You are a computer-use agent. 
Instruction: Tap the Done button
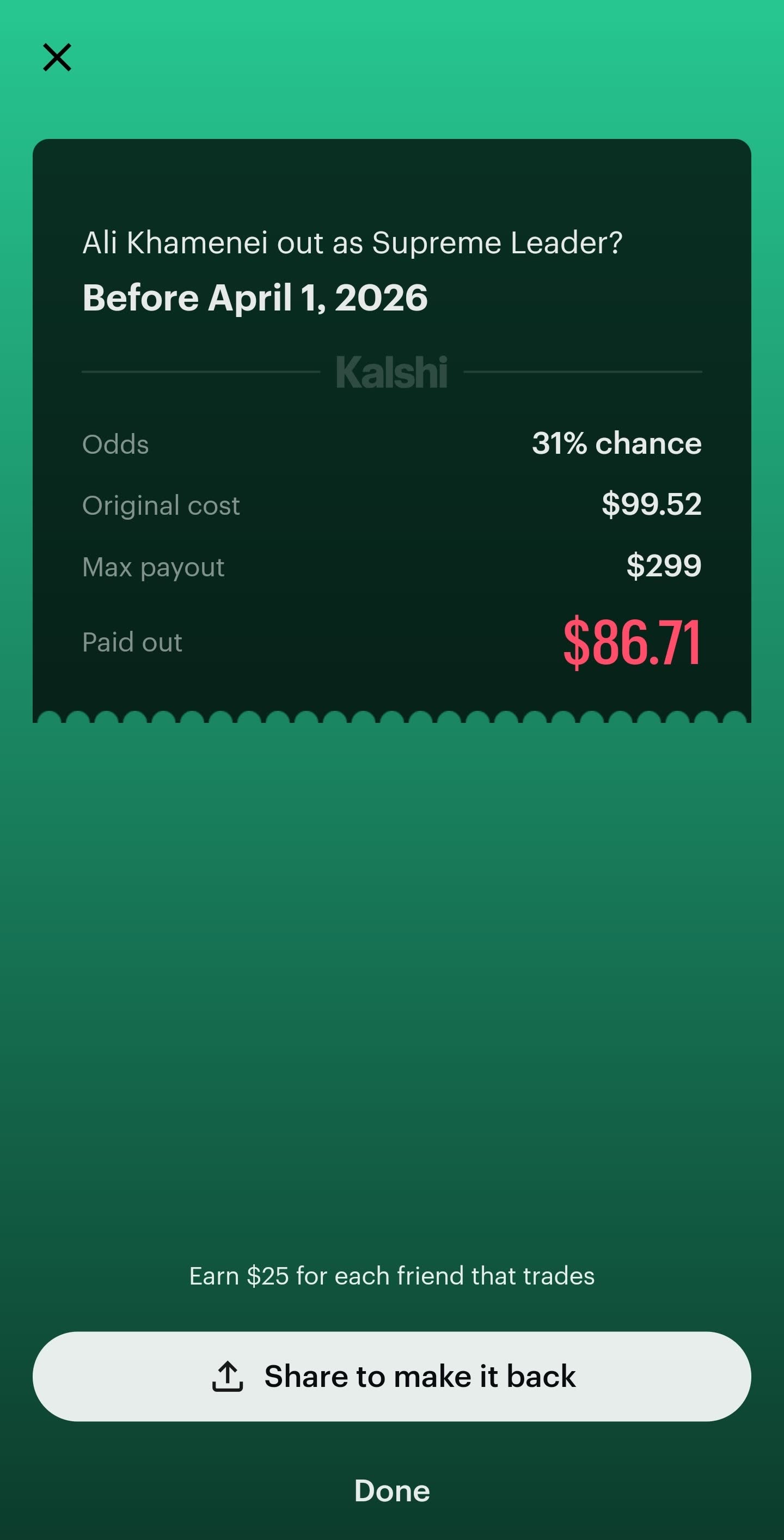392,1490
